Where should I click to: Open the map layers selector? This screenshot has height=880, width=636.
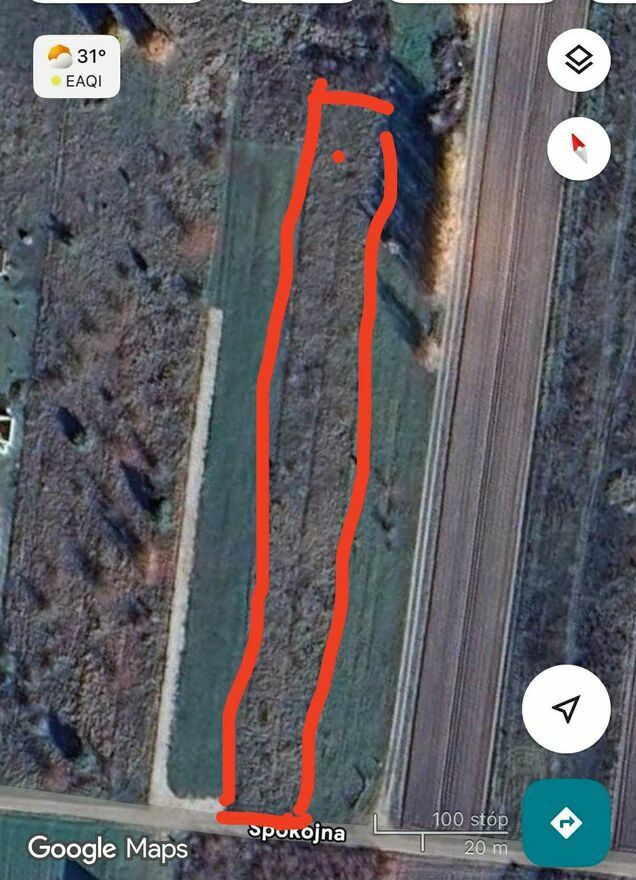tap(579, 60)
